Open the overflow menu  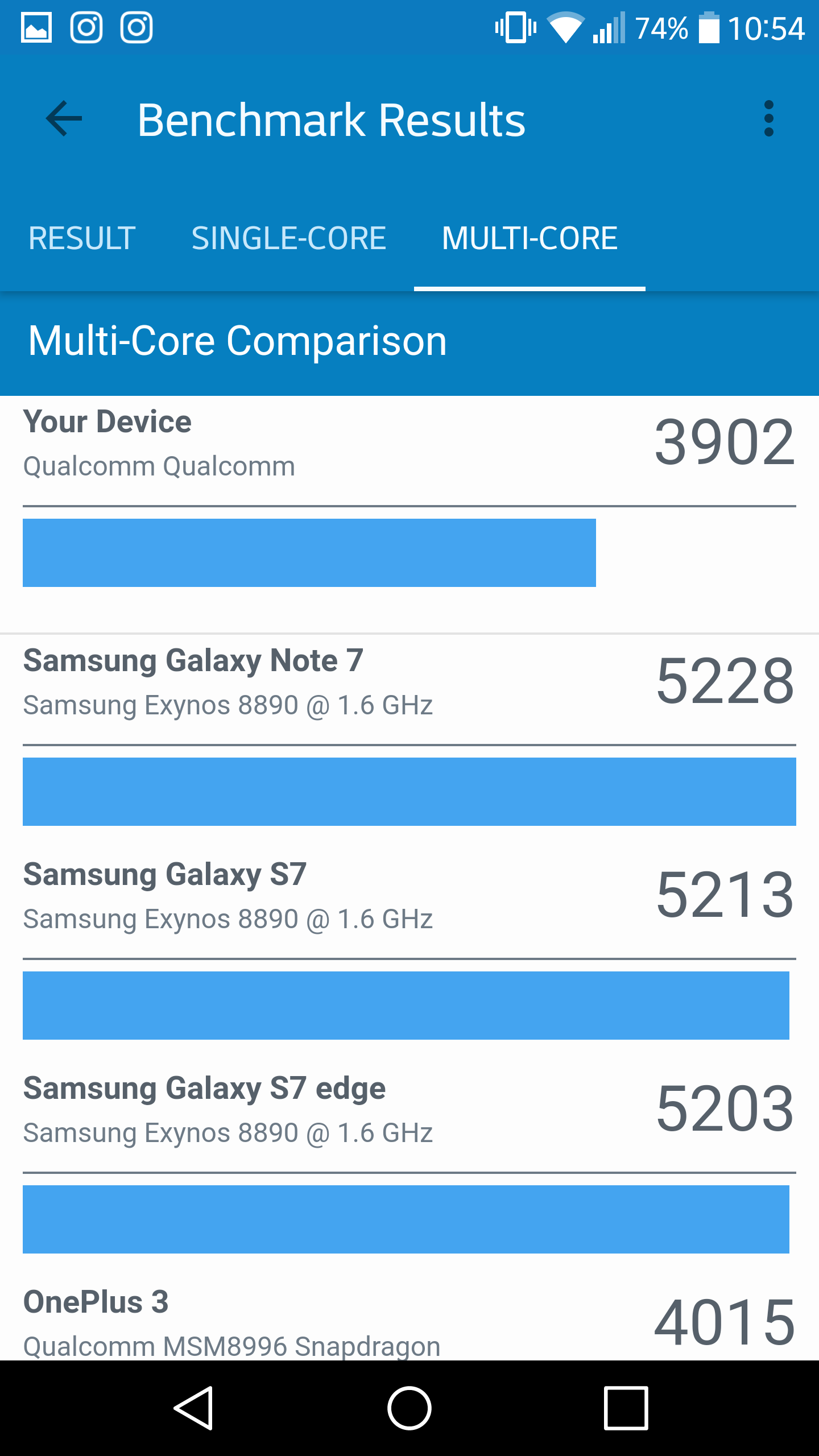(x=769, y=119)
